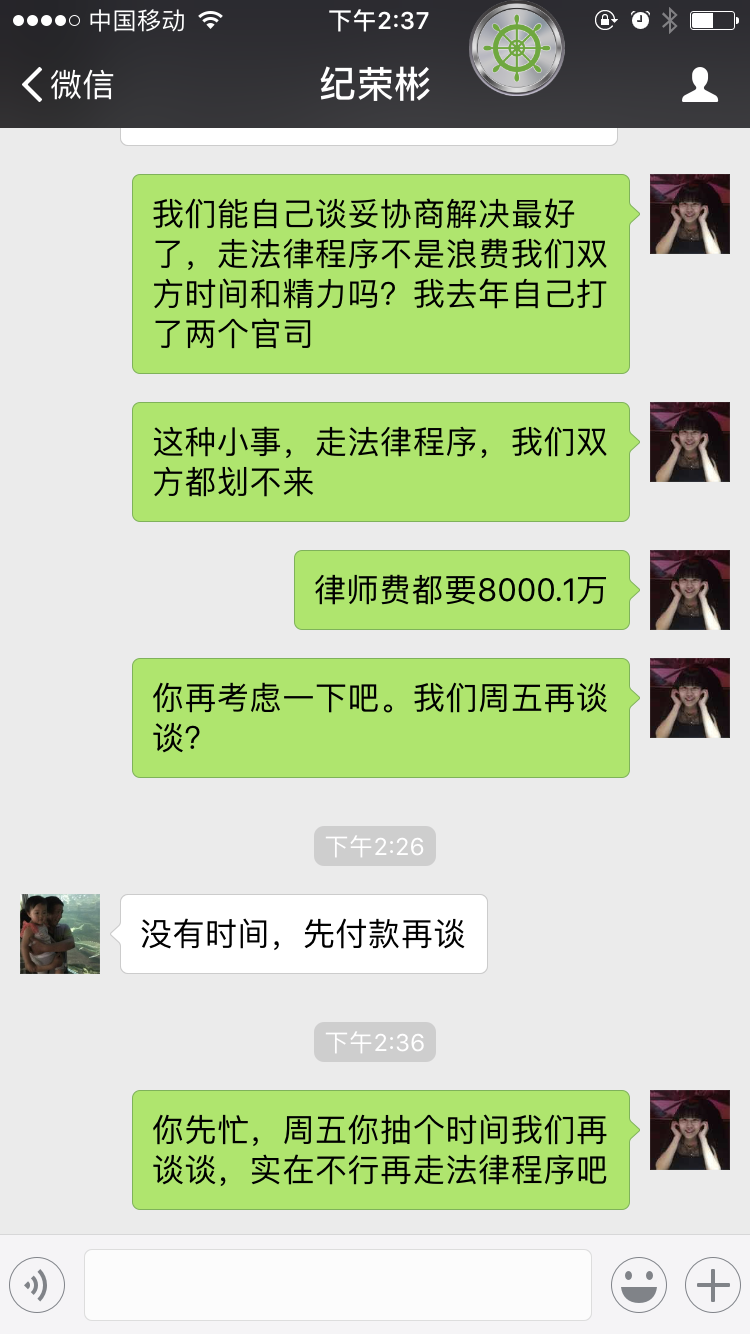Screen dimensions: 750x1334
Task: Tap the message text field
Action: point(337,1285)
